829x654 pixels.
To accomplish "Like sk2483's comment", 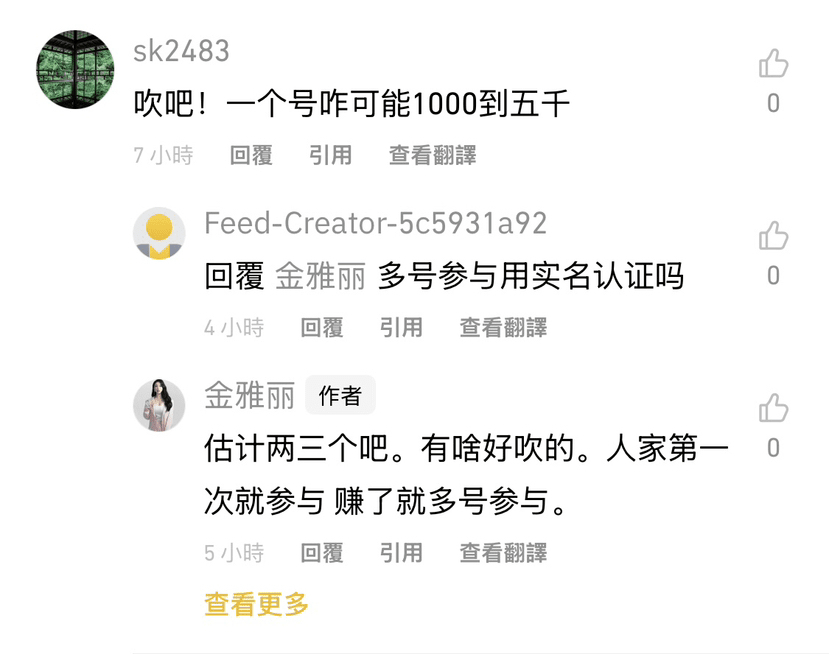I will [x=773, y=65].
